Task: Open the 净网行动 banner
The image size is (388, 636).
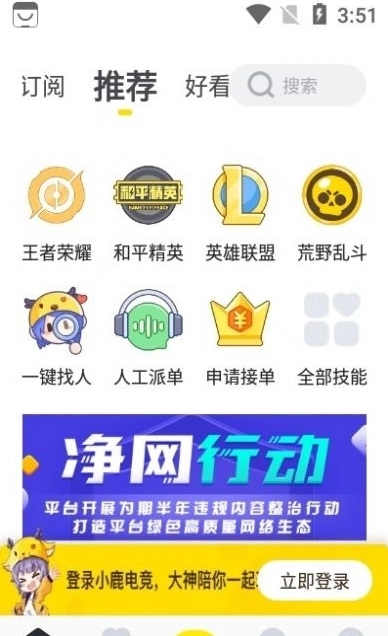Action: [x=195, y=477]
